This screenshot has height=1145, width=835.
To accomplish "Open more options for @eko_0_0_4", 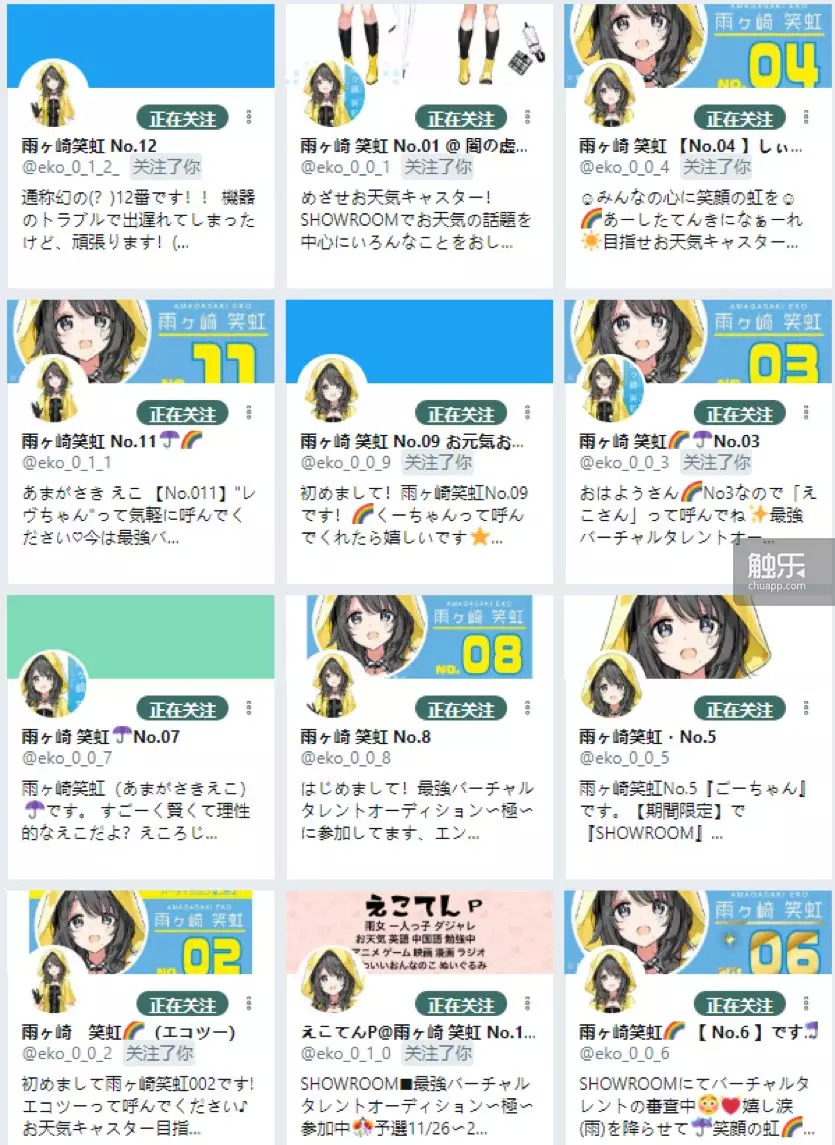I will tap(806, 119).
